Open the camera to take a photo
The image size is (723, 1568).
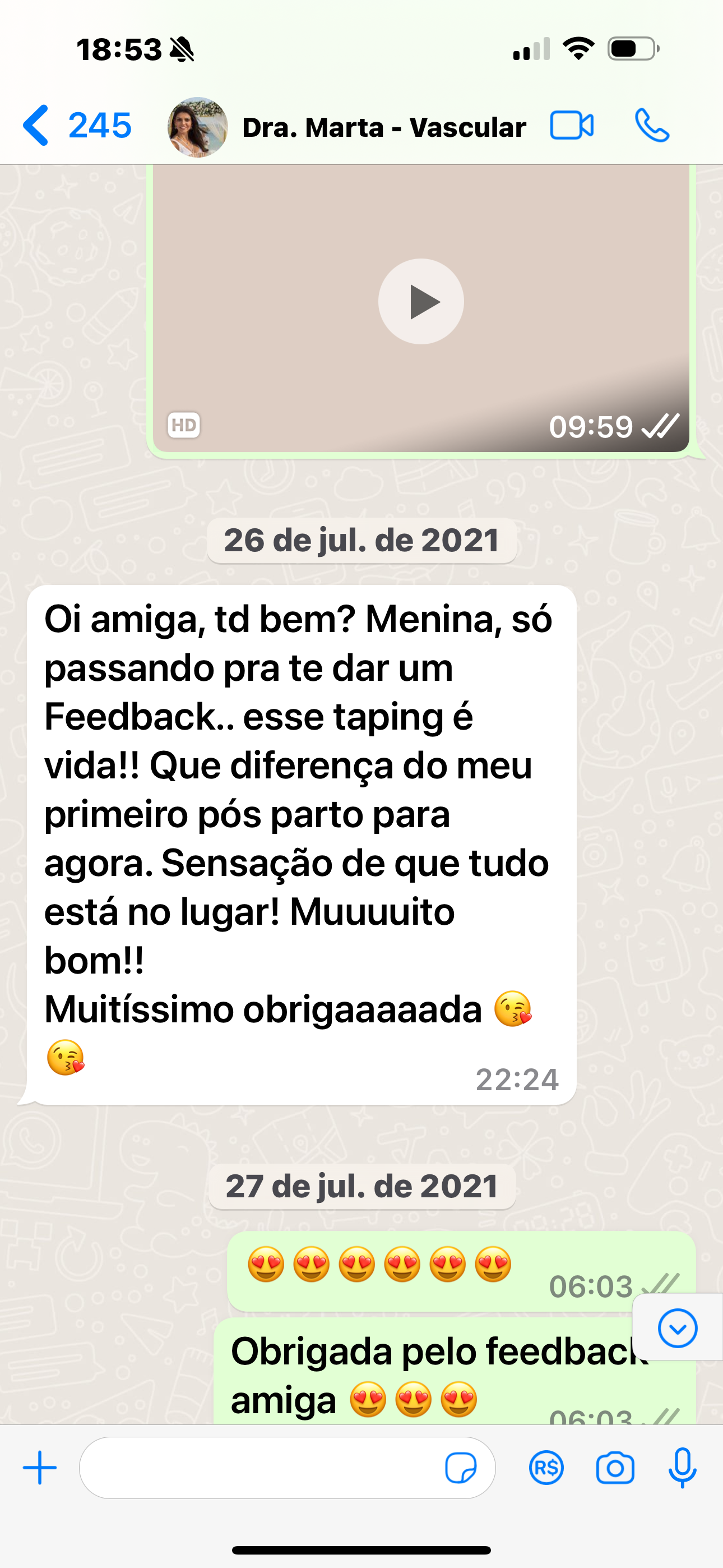[x=615, y=1468]
